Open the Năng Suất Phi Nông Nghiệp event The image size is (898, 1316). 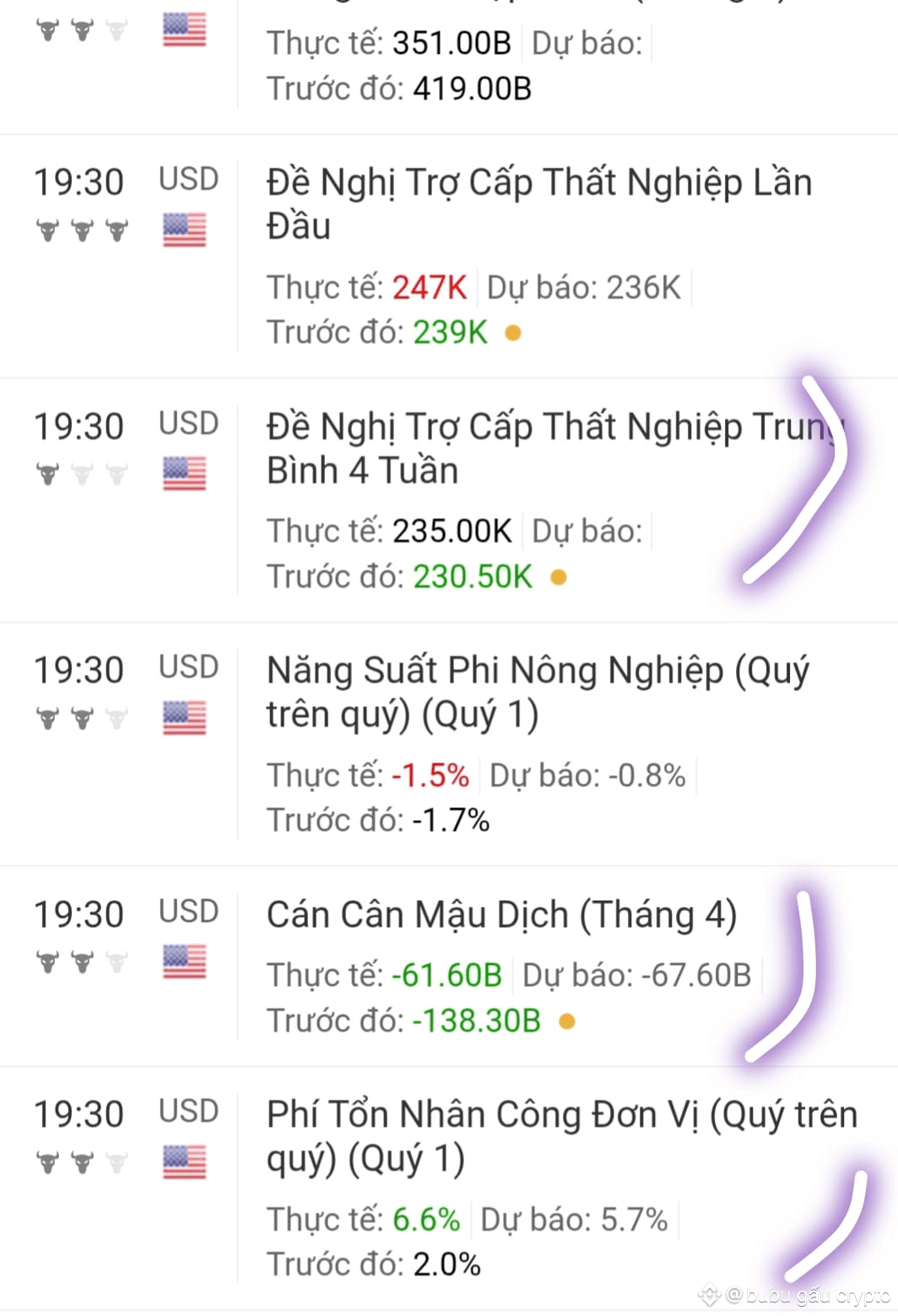[449, 744]
